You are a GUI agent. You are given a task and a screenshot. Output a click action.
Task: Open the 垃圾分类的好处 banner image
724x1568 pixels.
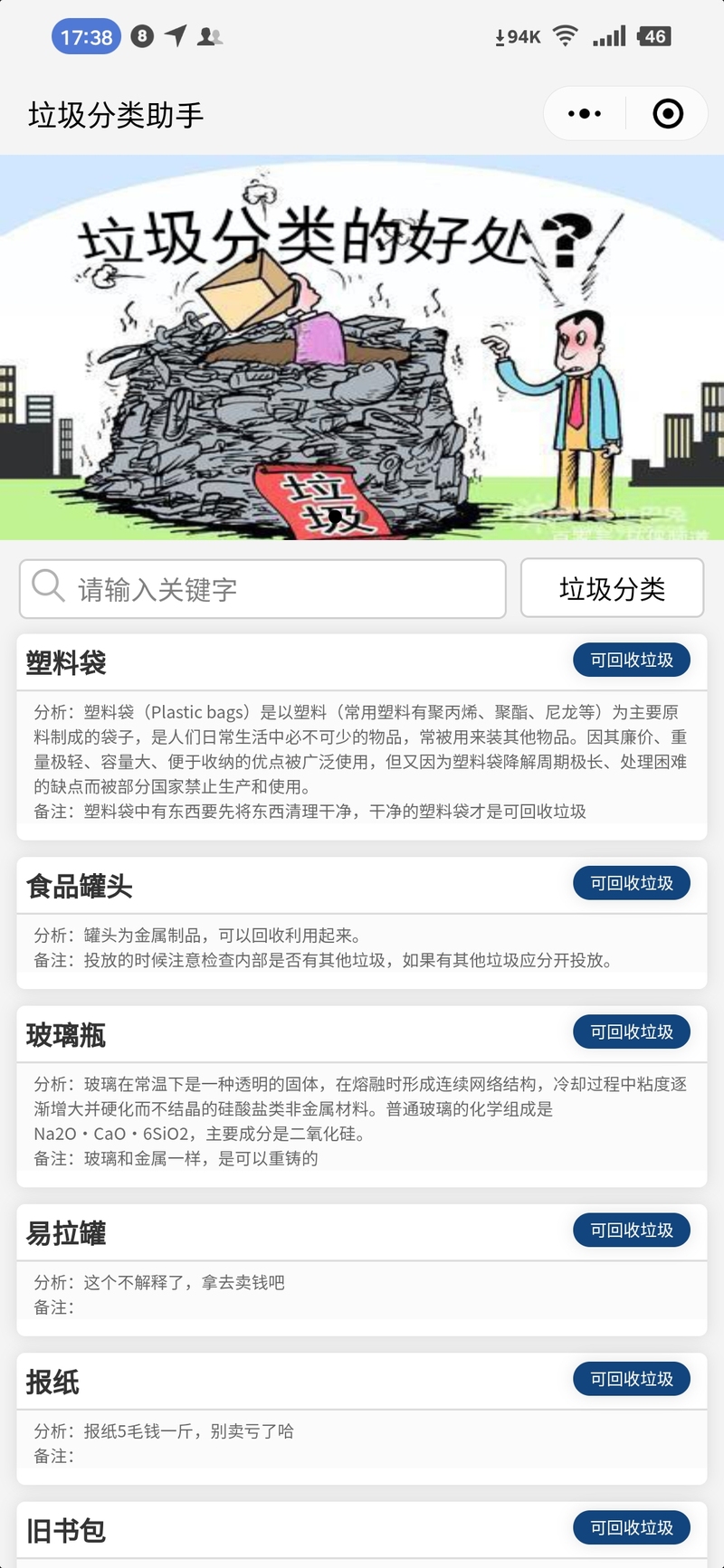(362, 347)
